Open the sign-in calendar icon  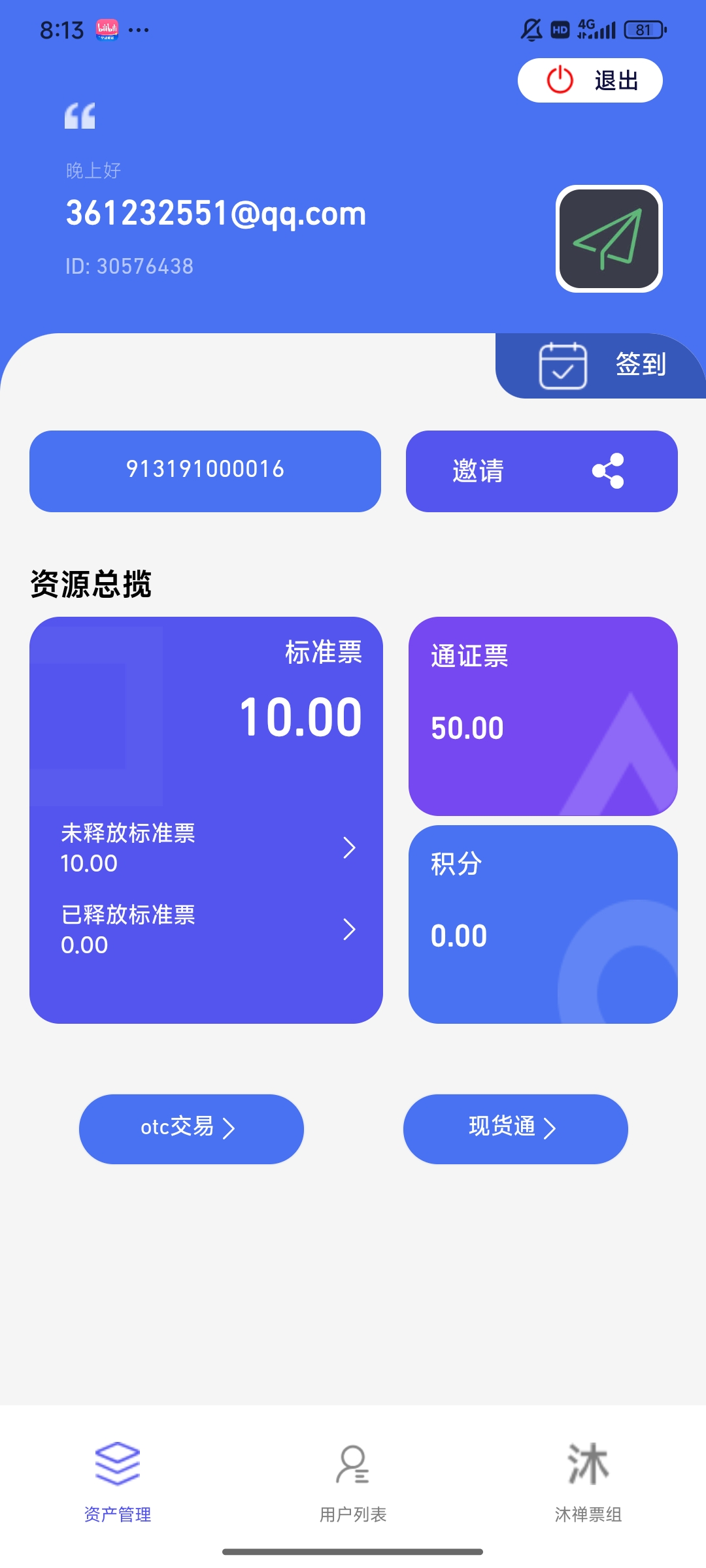[563, 366]
